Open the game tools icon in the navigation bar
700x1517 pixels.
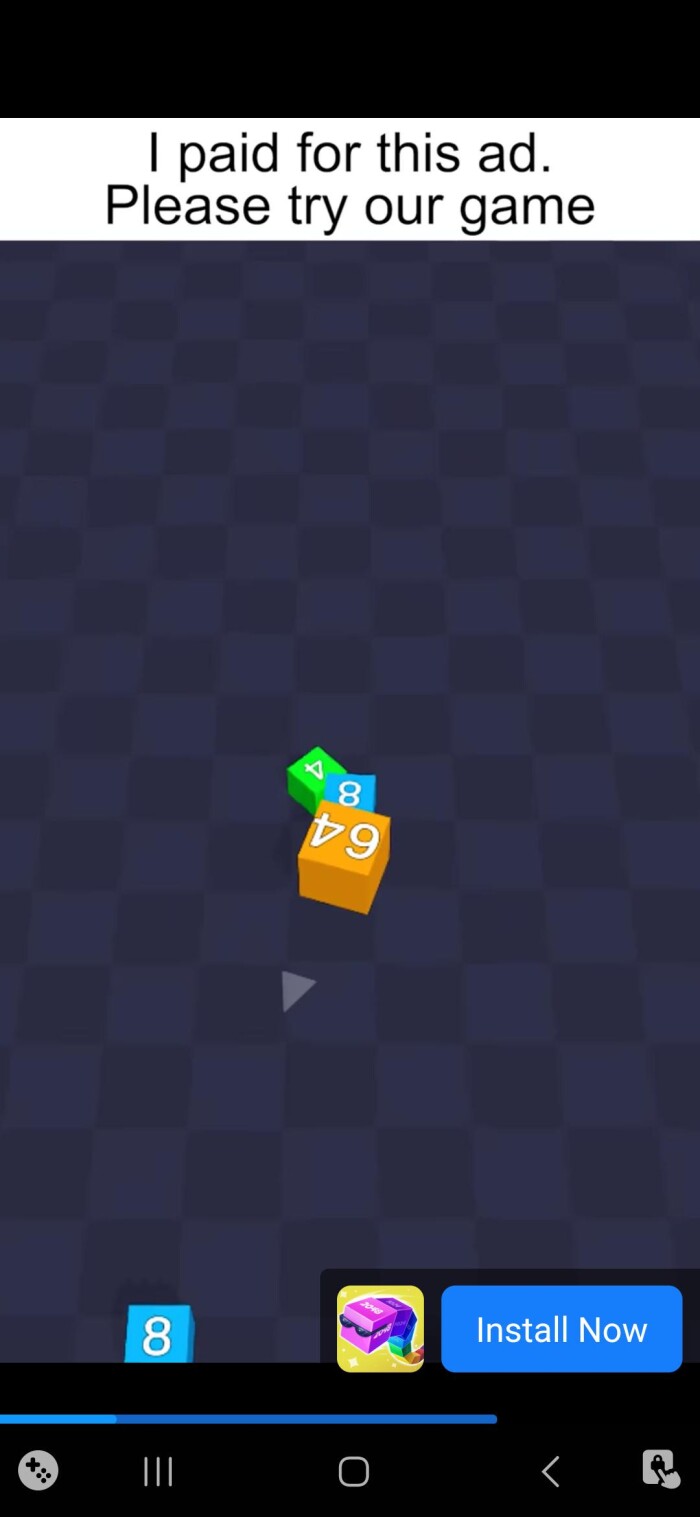coord(38,1471)
